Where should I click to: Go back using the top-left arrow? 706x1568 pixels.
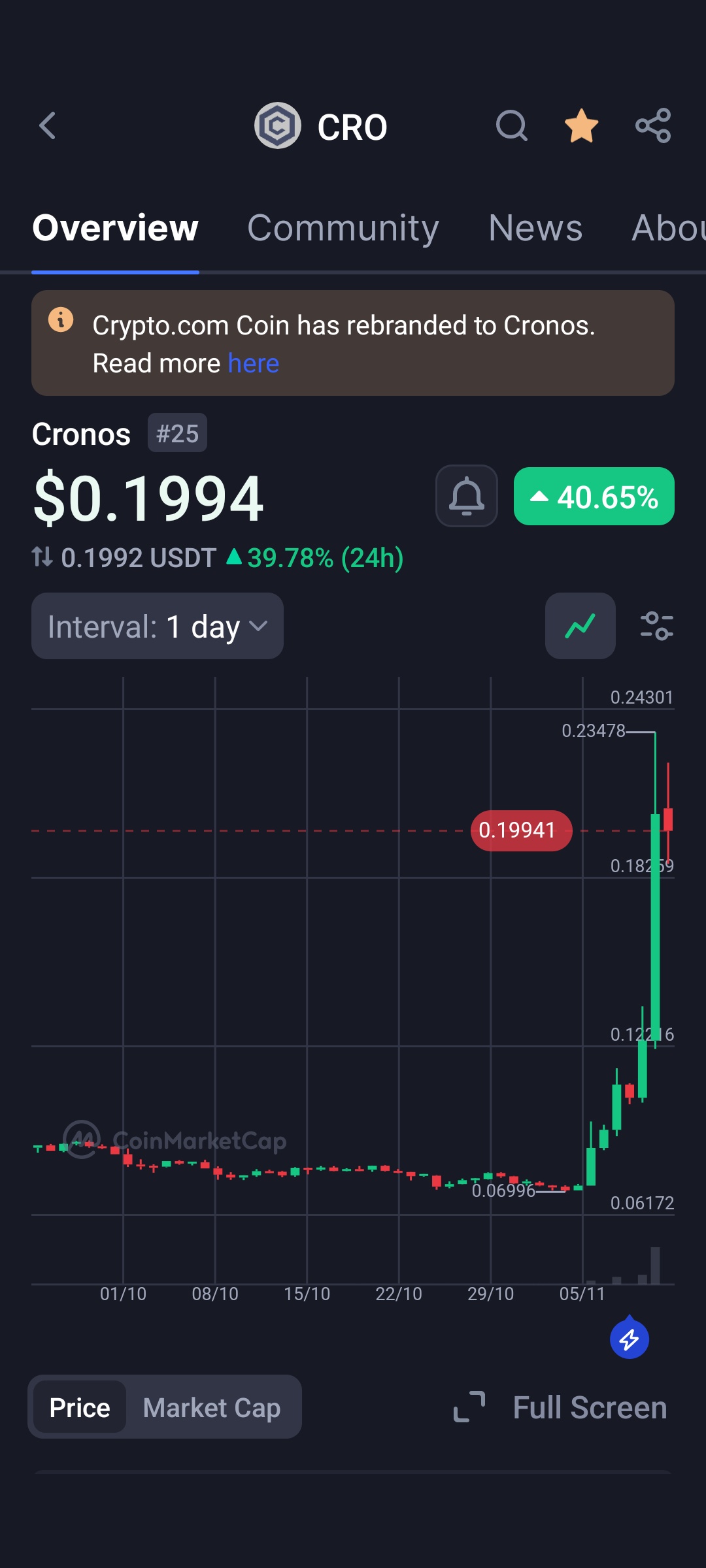(48, 125)
